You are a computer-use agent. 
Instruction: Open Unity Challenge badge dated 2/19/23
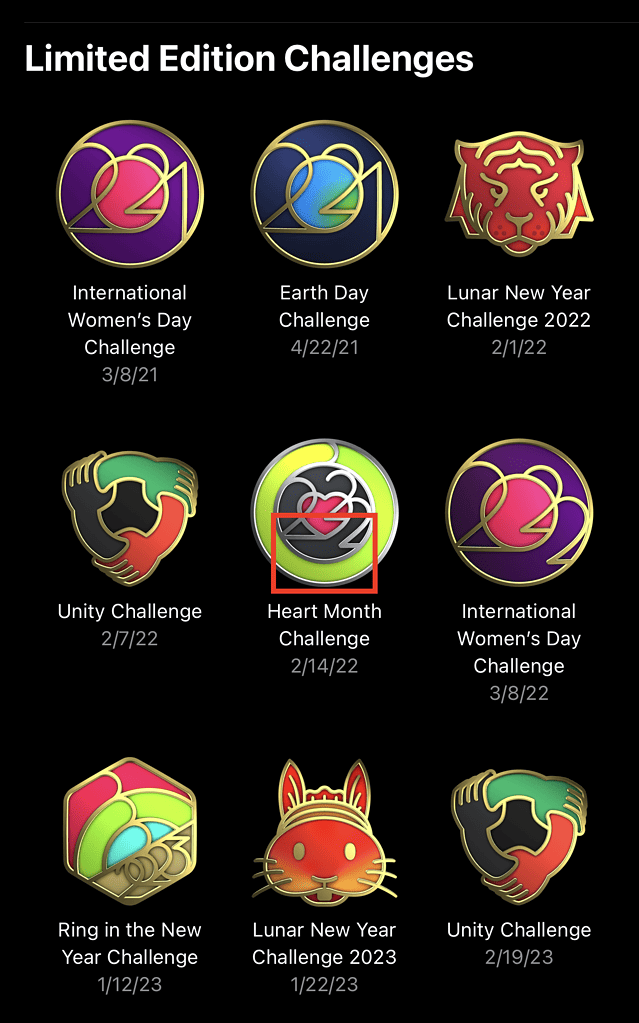tap(518, 830)
